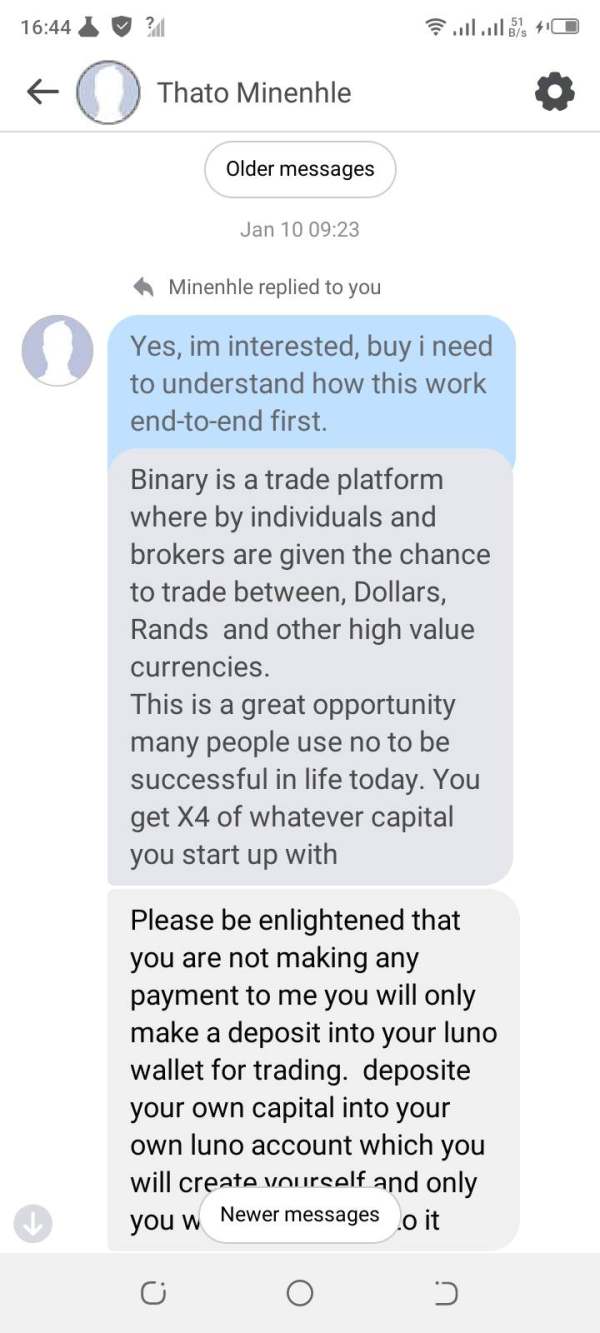Screen dimensions: 600x1333
Task: Open the recent apps system button
Action: pyautogui.click(x=153, y=1293)
